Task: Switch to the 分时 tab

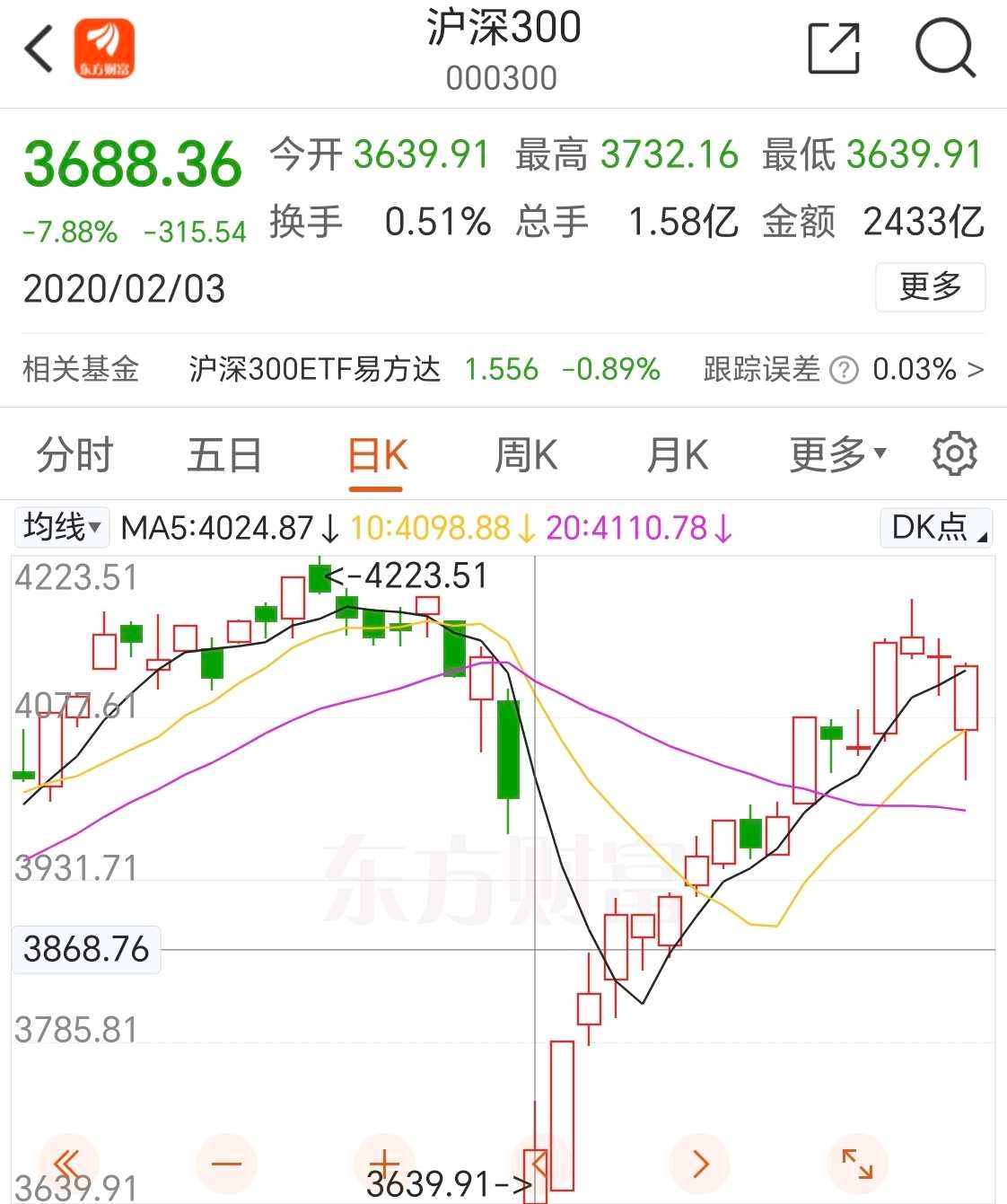Action: pyautogui.click(x=73, y=453)
